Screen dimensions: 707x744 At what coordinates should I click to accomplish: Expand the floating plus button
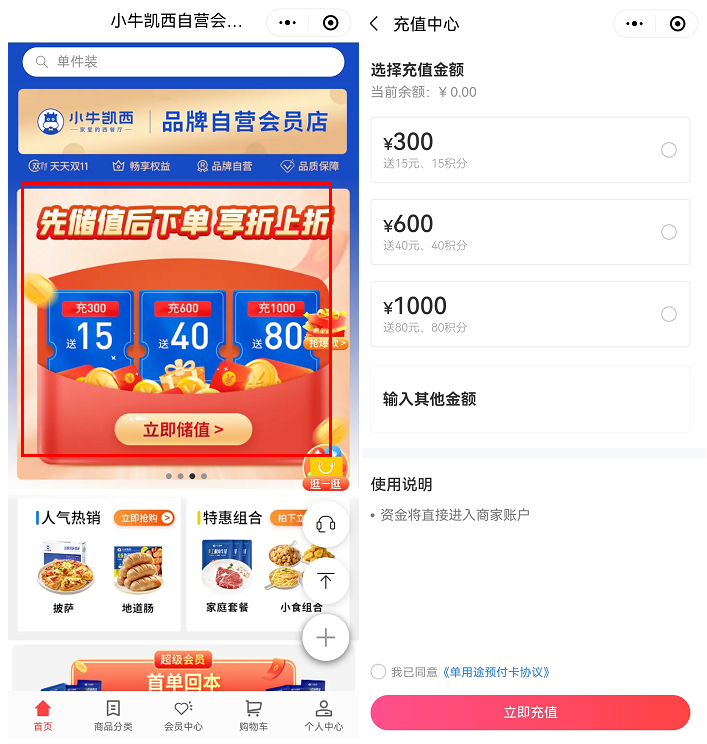pos(325,637)
